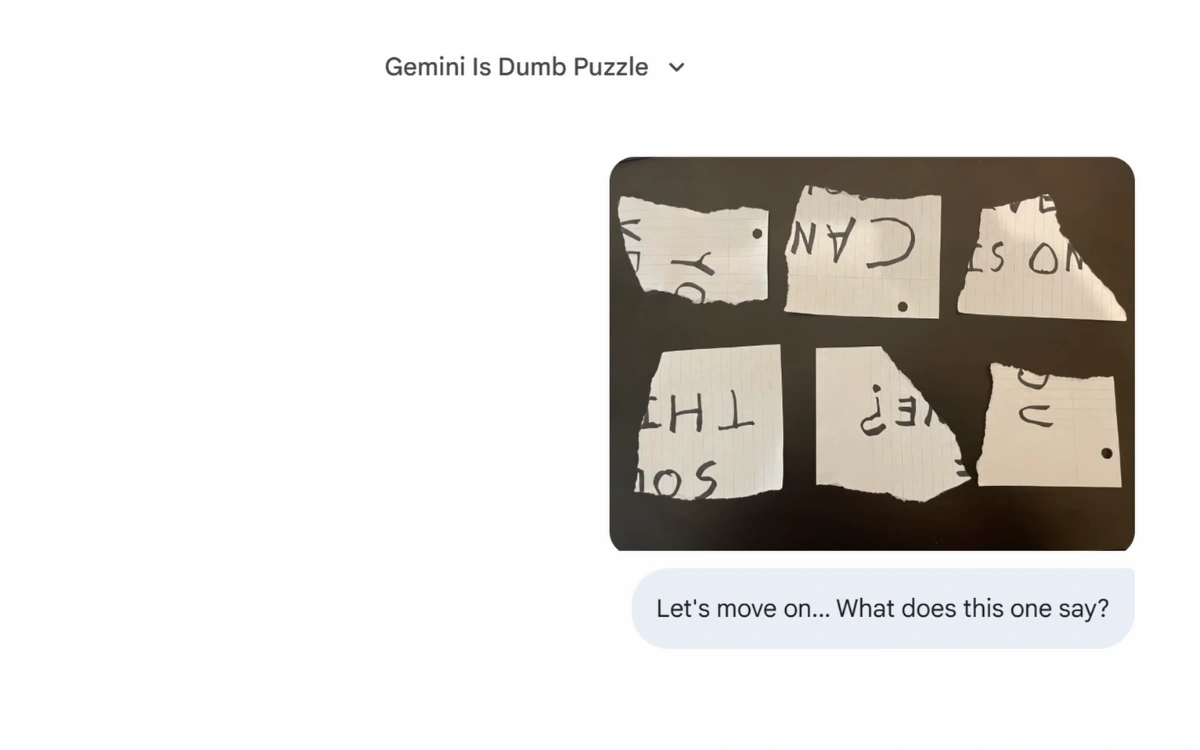Expand the Gemini Is Dumb Puzzle title dropdown

click(x=676, y=68)
